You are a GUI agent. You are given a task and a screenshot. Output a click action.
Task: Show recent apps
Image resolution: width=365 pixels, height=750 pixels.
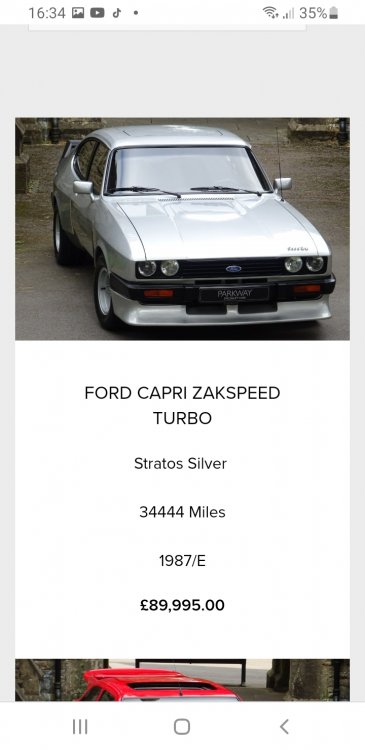point(80,727)
